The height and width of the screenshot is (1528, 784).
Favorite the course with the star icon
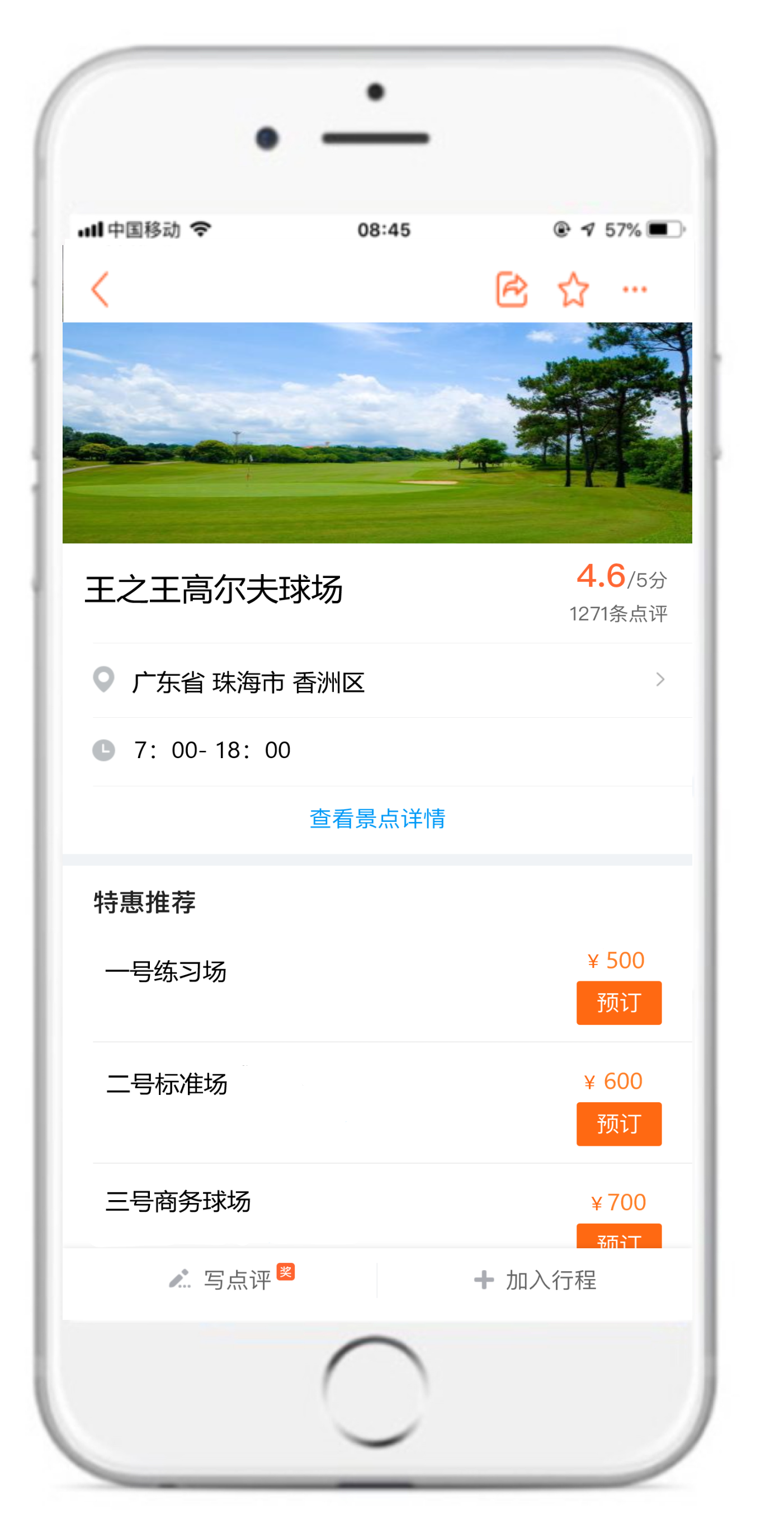(x=573, y=289)
